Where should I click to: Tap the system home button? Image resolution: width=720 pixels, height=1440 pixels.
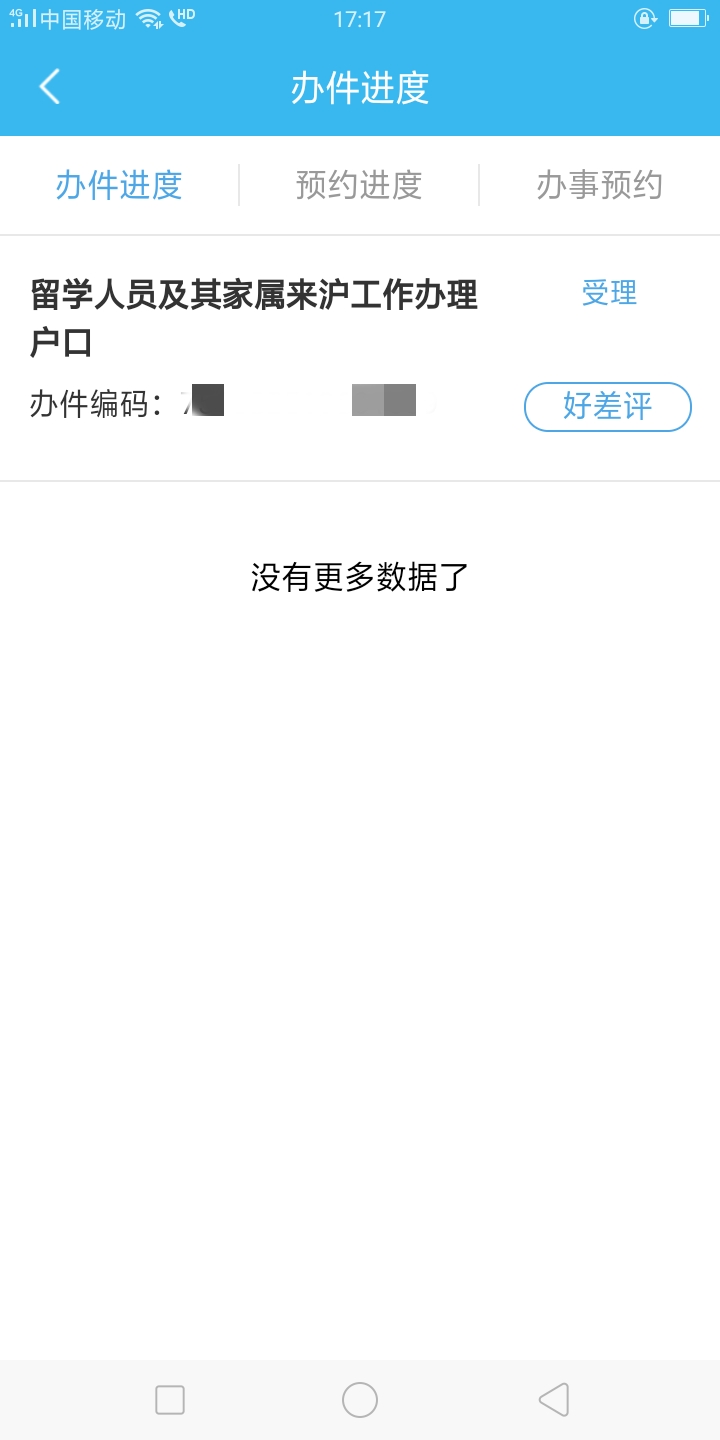click(360, 1400)
